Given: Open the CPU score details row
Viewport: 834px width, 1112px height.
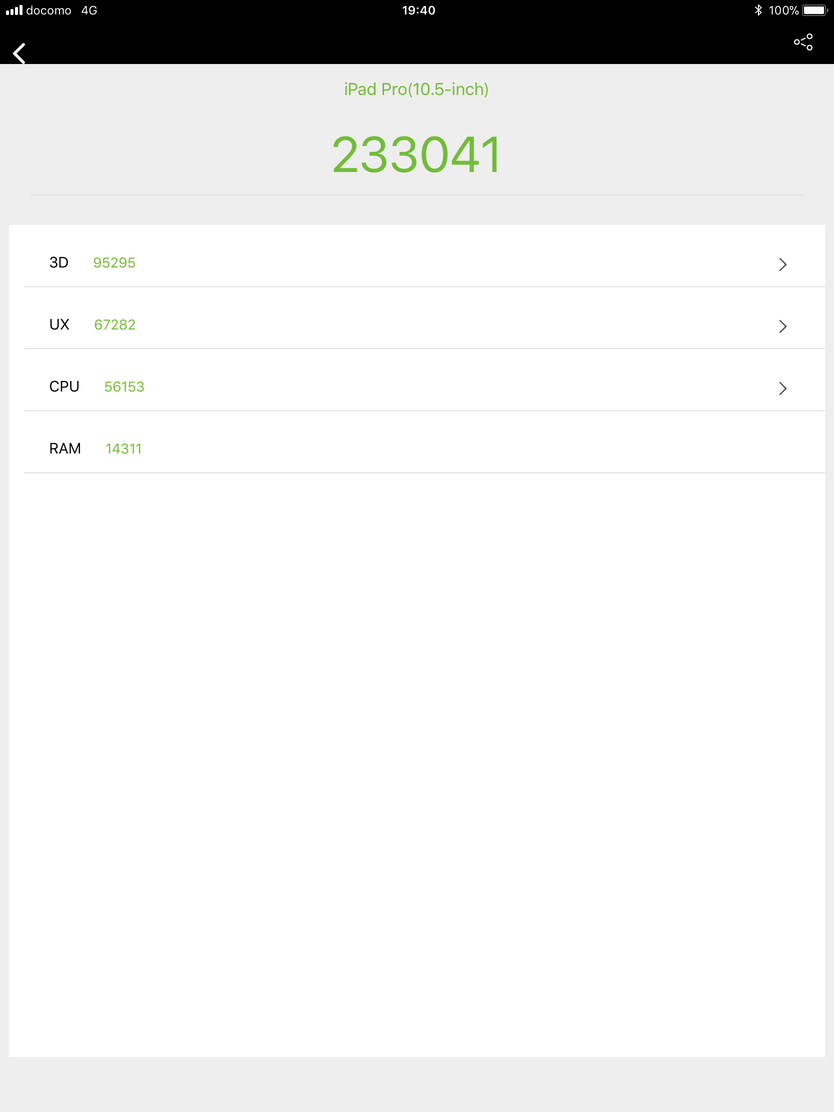Looking at the screenshot, I should [x=416, y=387].
